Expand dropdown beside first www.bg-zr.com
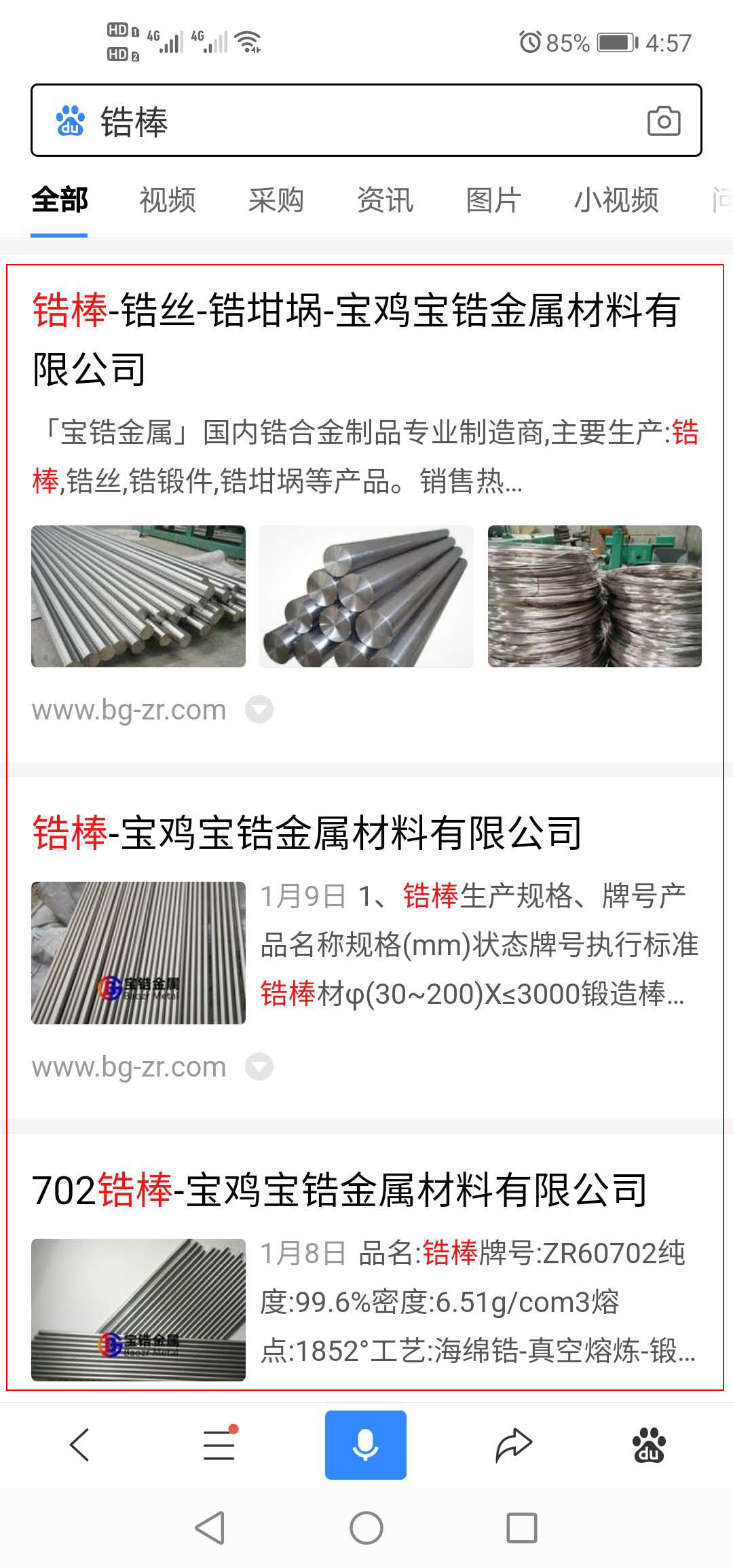This screenshot has height=1568, width=733. pyautogui.click(x=259, y=710)
